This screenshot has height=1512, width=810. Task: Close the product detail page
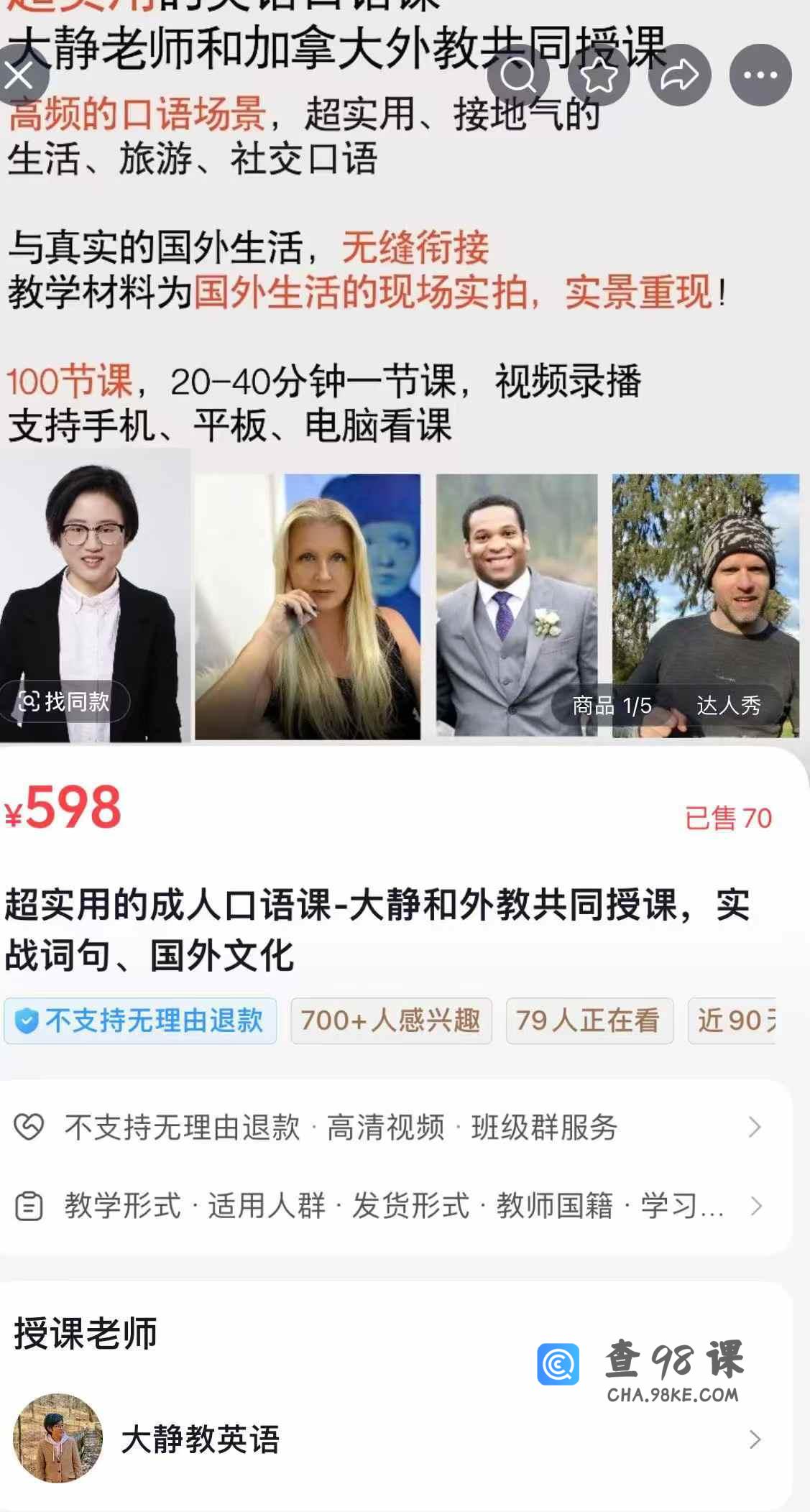(x=19, y=75)
